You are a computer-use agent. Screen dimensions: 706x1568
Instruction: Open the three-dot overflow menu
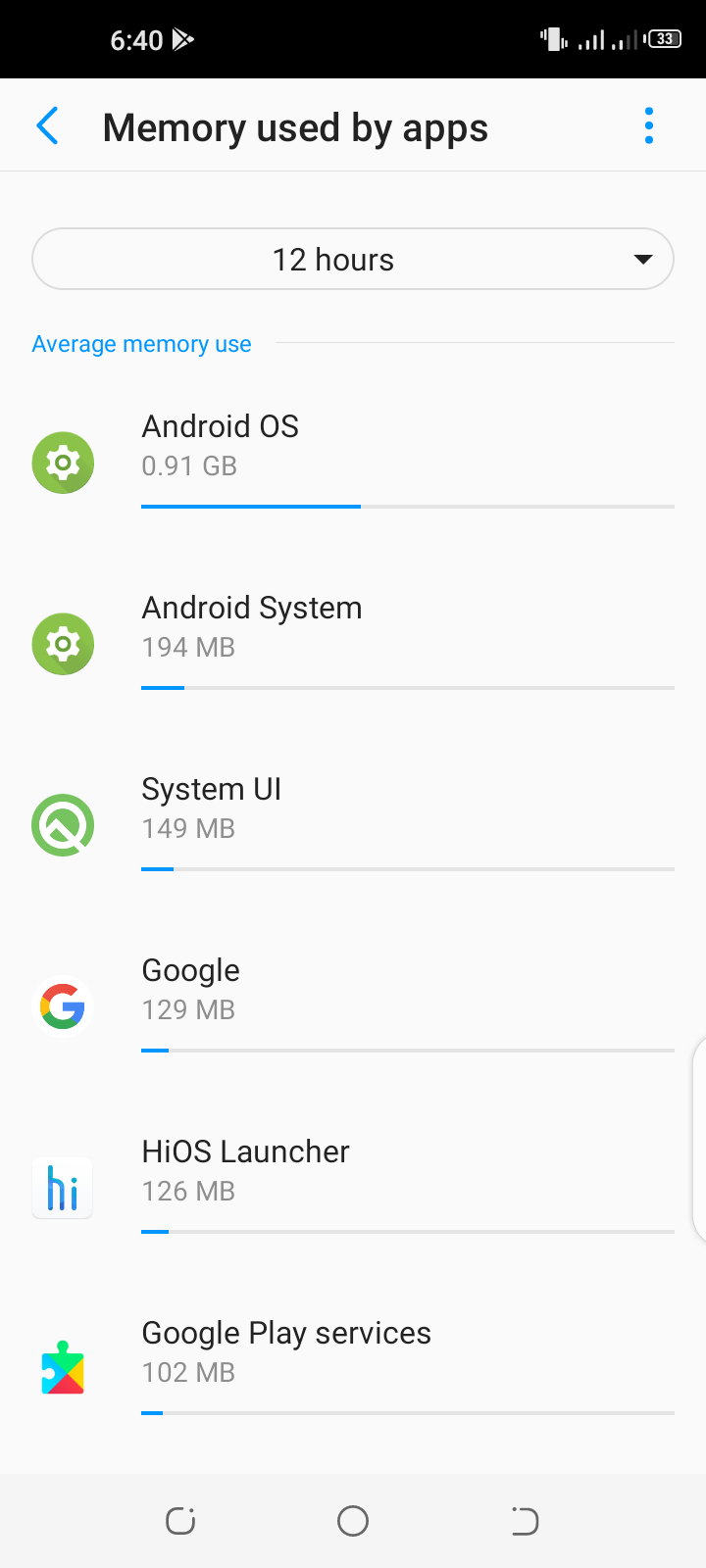648,126
